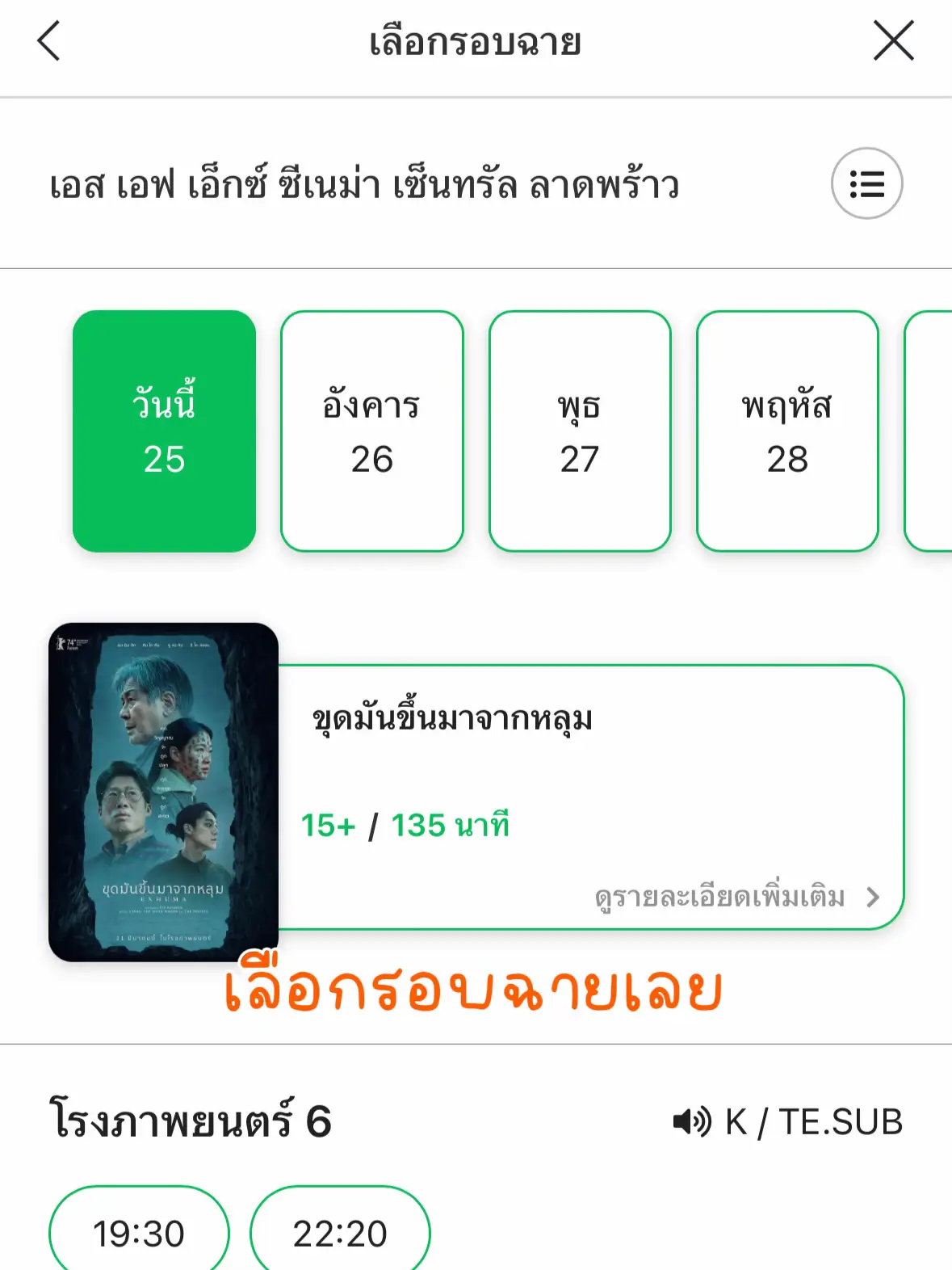Click the 15+ / 135 นาที rating text
Screen dimensions: 952x1270
point(407,826)
